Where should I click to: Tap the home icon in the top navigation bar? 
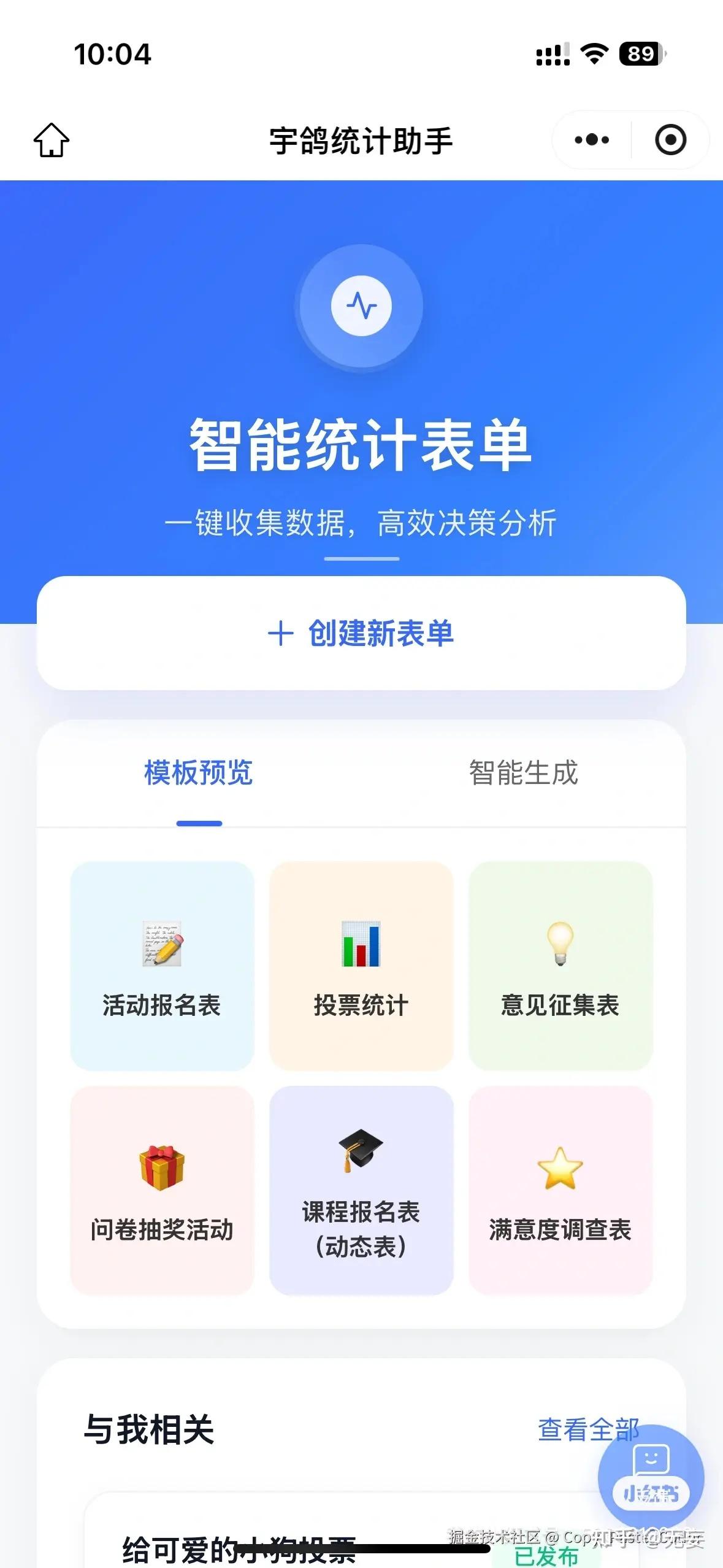[52, 140]
